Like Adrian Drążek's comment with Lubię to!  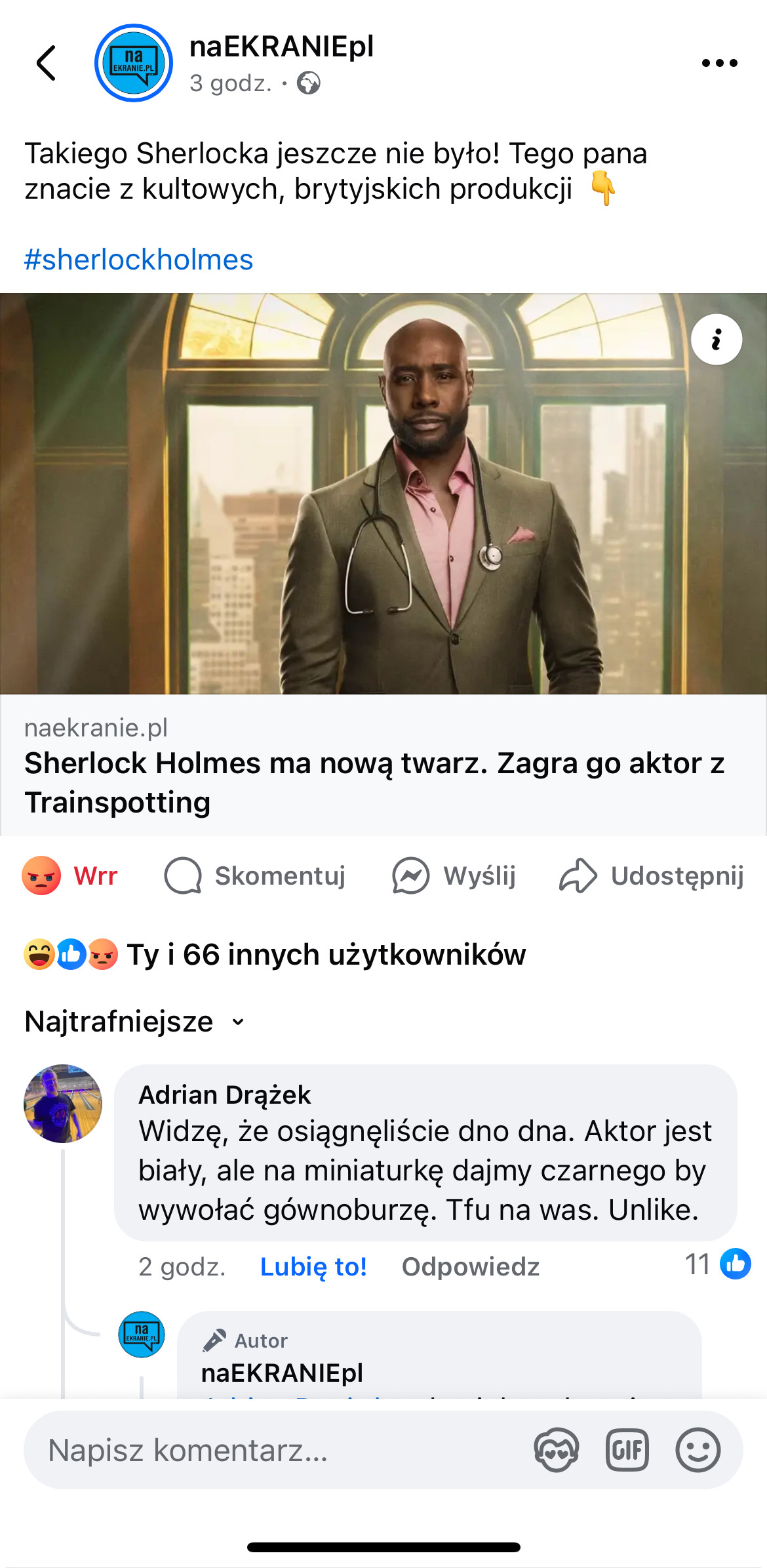313,1266
